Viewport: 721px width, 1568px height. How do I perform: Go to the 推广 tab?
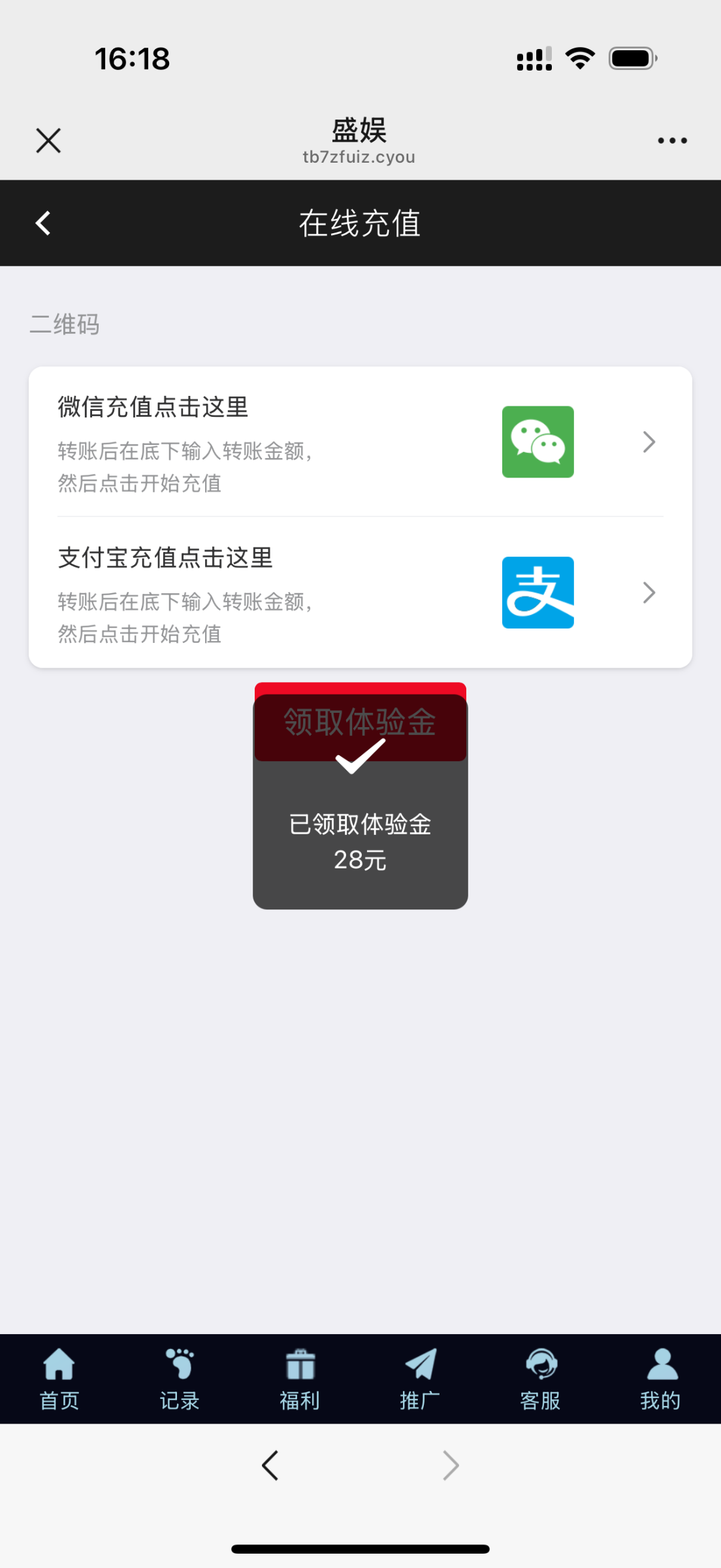pos(420,1379)
